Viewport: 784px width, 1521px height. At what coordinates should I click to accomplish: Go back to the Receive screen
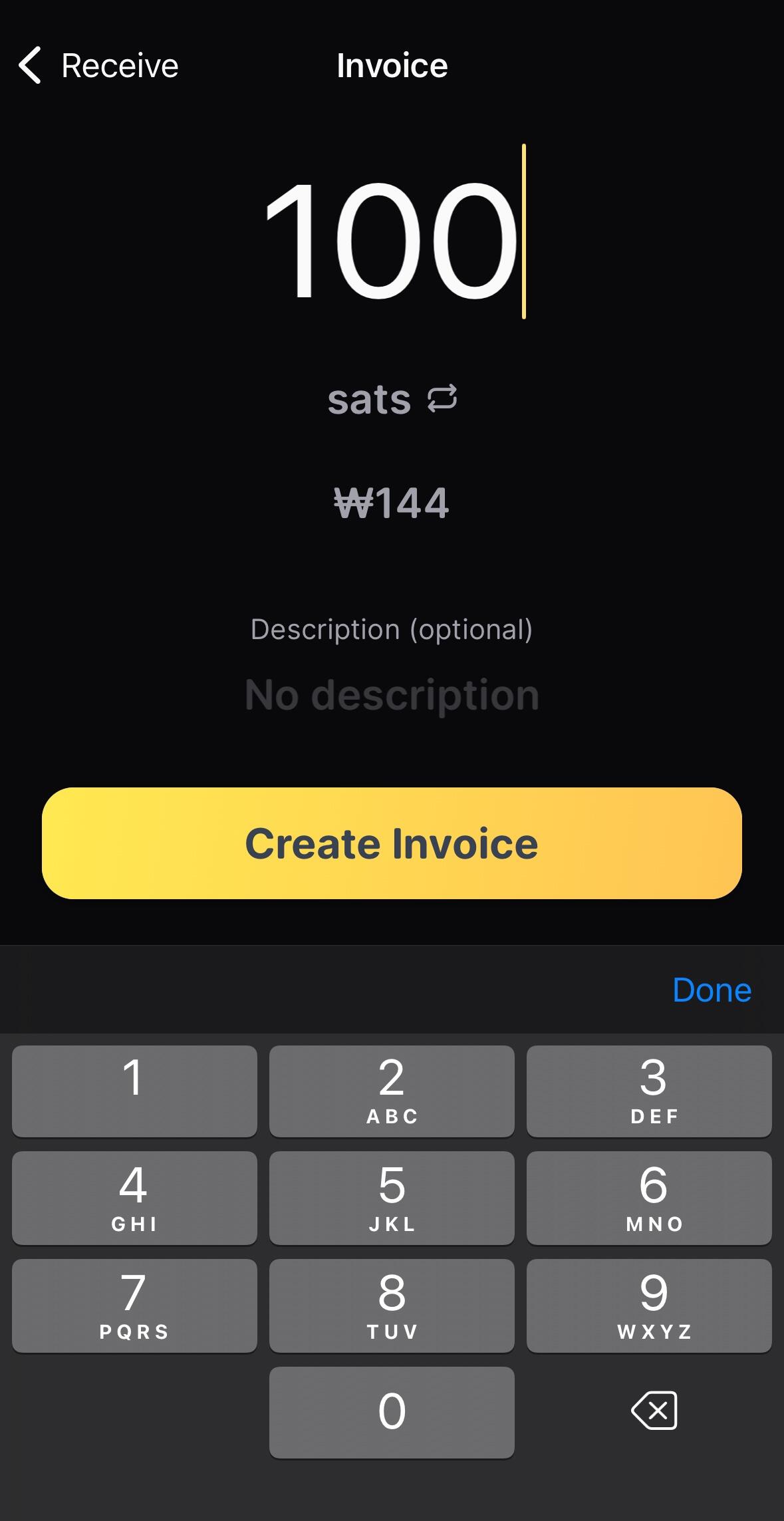point(98,65)
